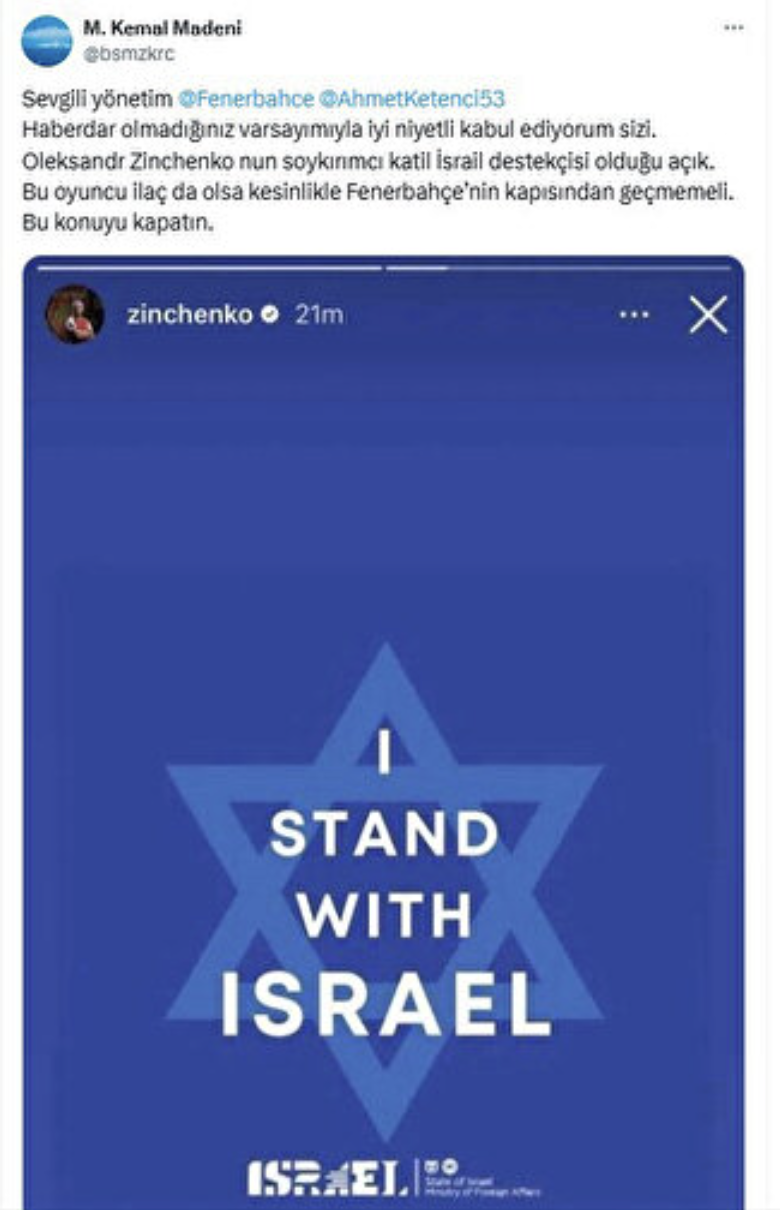Image resolution: width=780 pixels, height=1210 pixels.
Task: Open the tweet's overflow menu
Action: 733,28
